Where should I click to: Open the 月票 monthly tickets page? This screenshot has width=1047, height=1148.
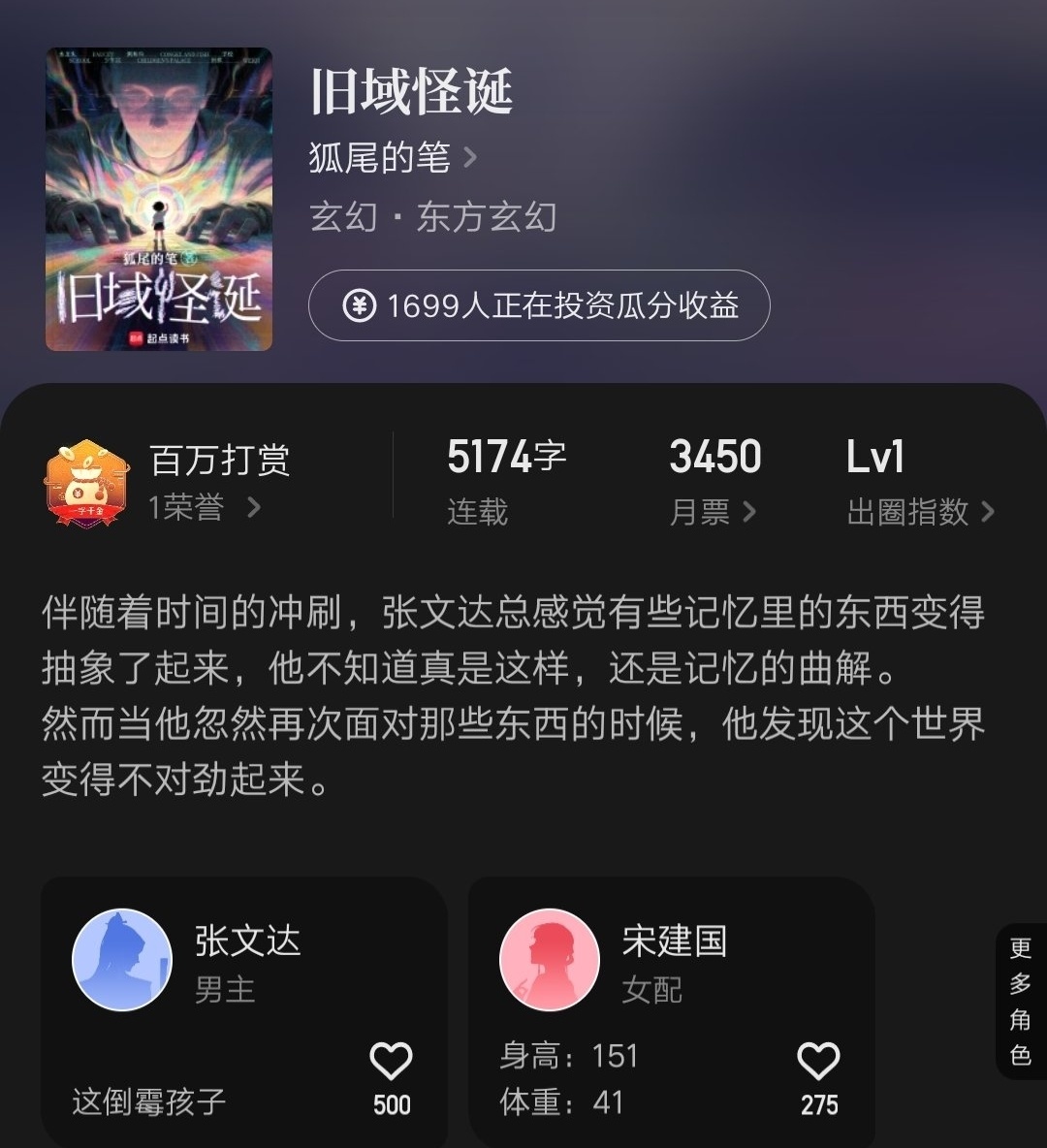point(714,482)
